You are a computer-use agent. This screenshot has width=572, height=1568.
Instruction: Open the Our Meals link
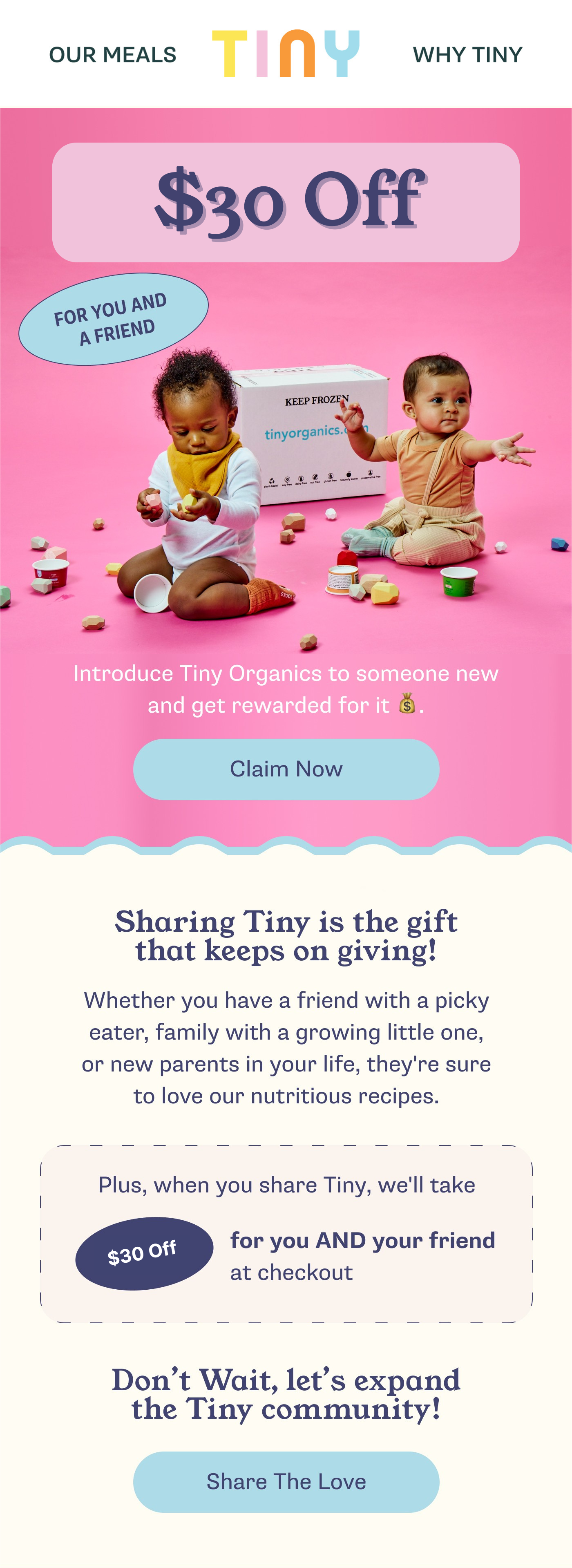pos(113,55)
